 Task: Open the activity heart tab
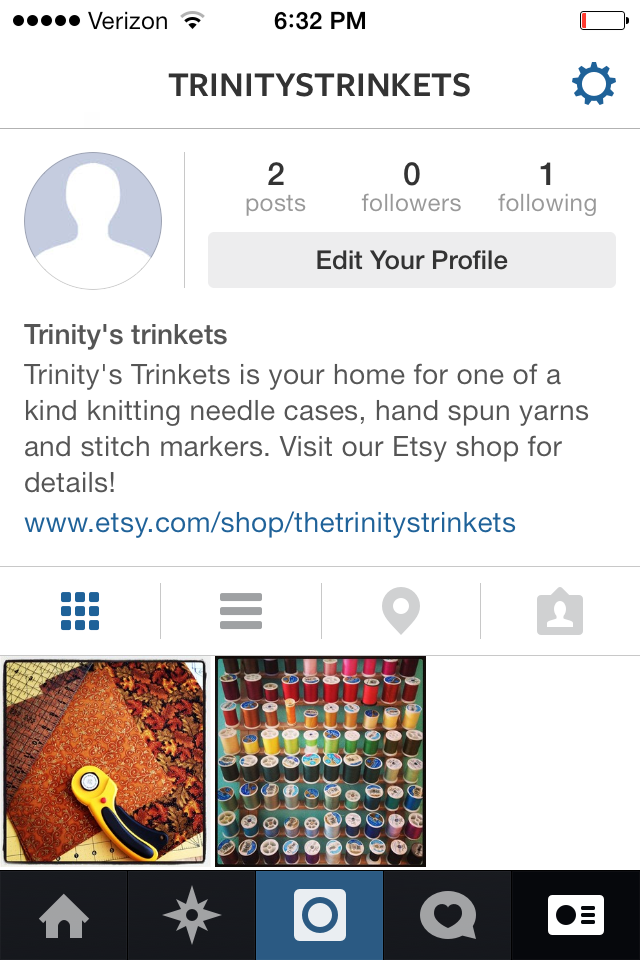tap(448, 916)
